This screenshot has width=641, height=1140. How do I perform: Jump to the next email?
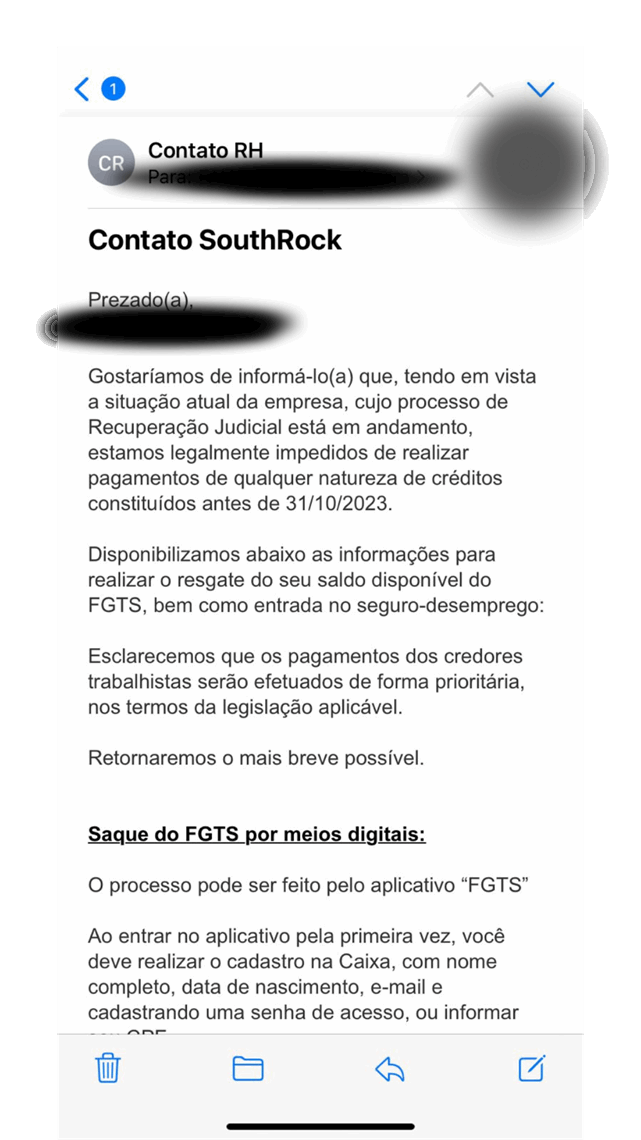(x=540, y=89)
